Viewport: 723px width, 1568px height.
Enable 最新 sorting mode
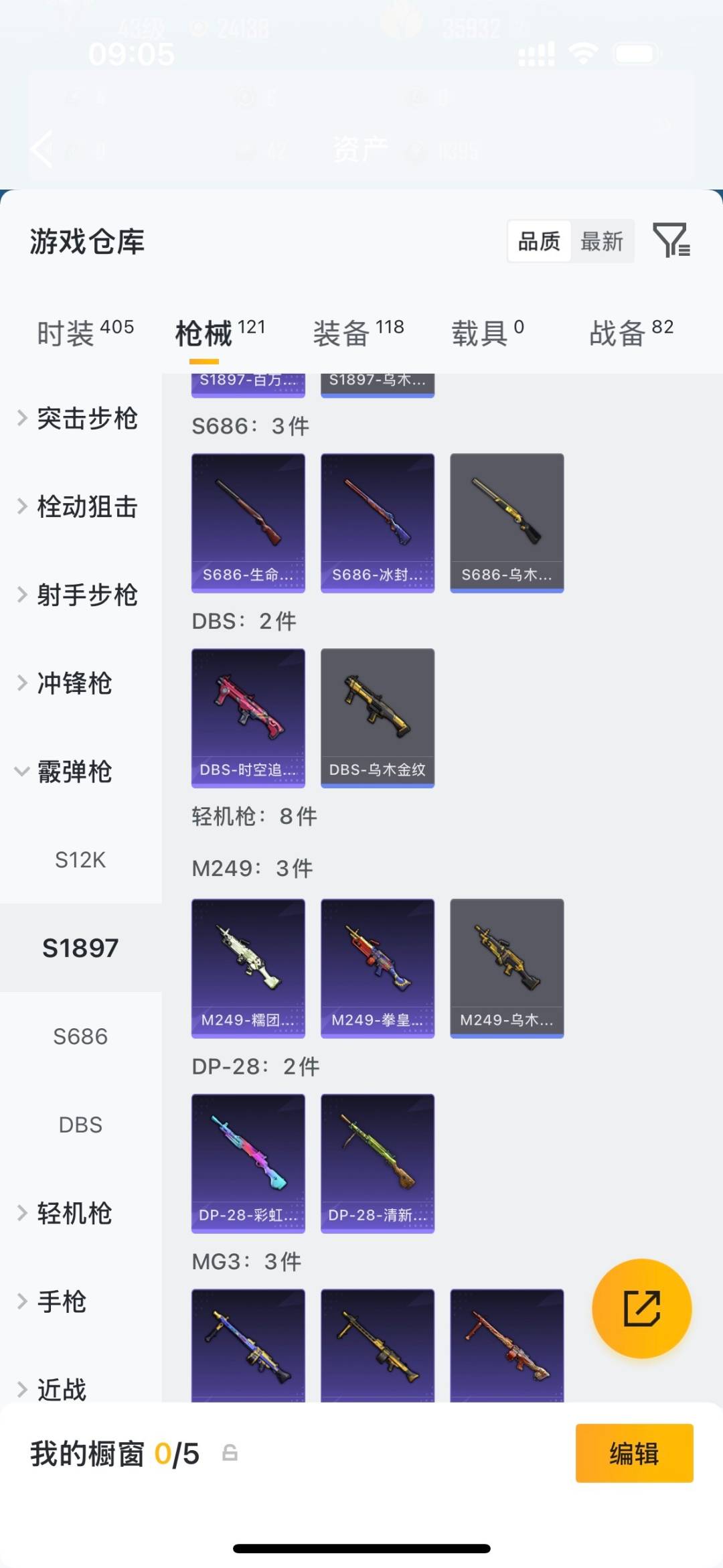[x=602, y=241]
